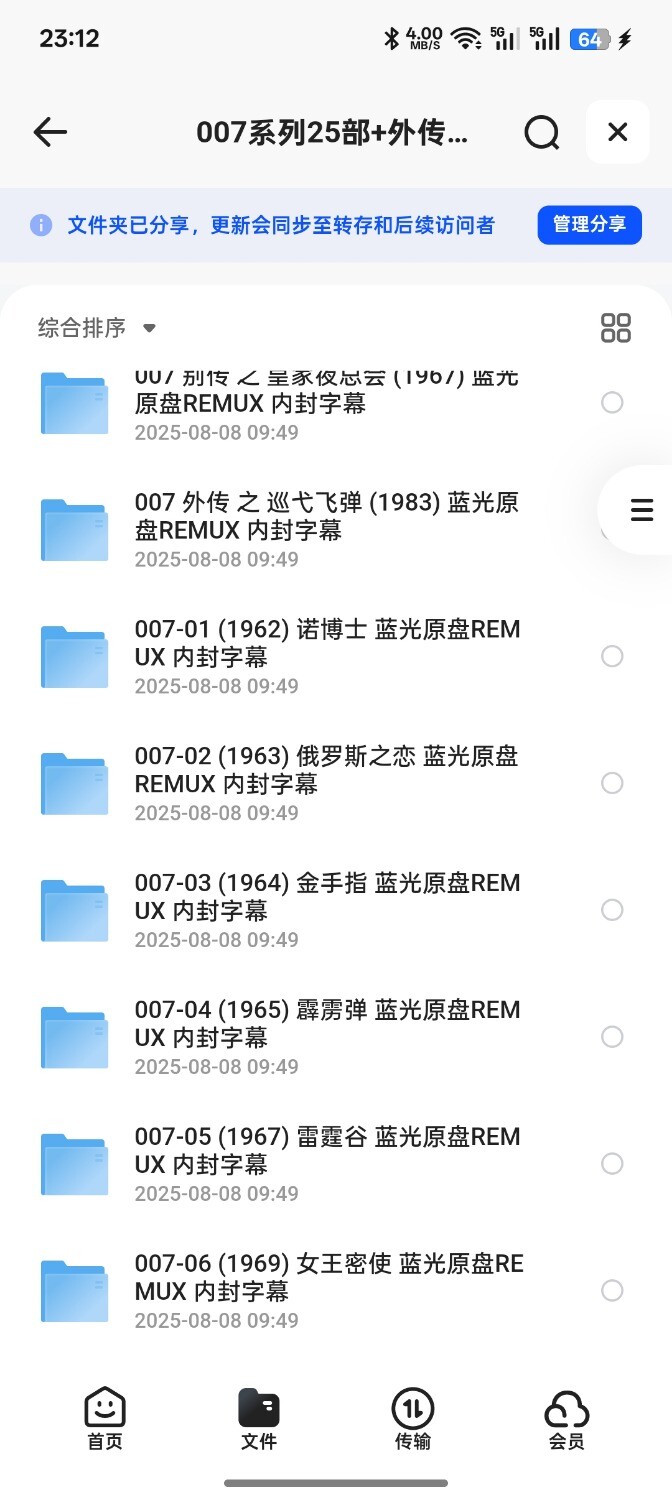Open the 传输 transfers tab
This screenshot has width=672, height=1500.
tap(413, 1418)
